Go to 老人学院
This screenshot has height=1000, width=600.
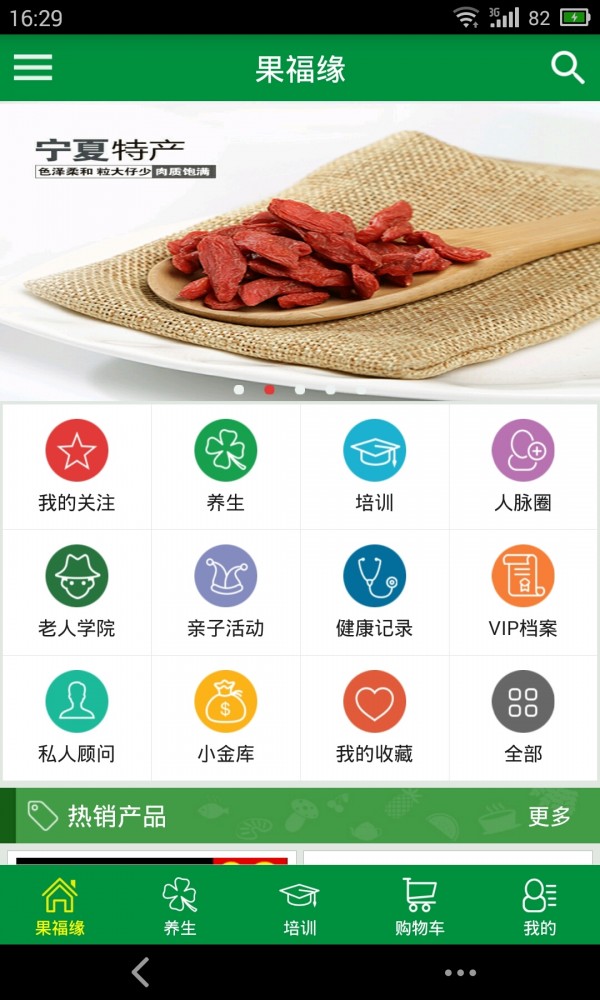[x=77, y=592]
